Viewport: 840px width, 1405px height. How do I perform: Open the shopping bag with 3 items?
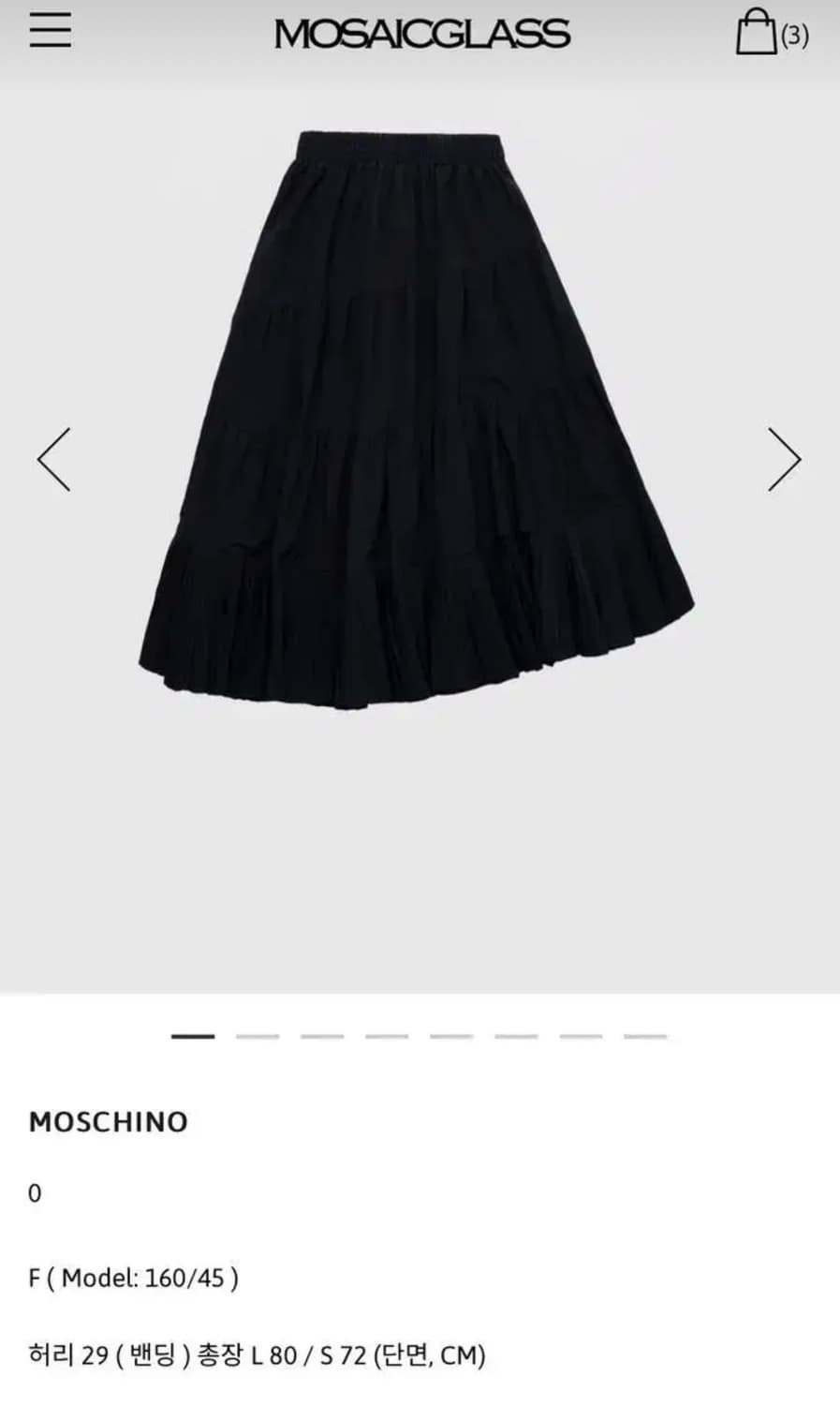click(770, 34)
